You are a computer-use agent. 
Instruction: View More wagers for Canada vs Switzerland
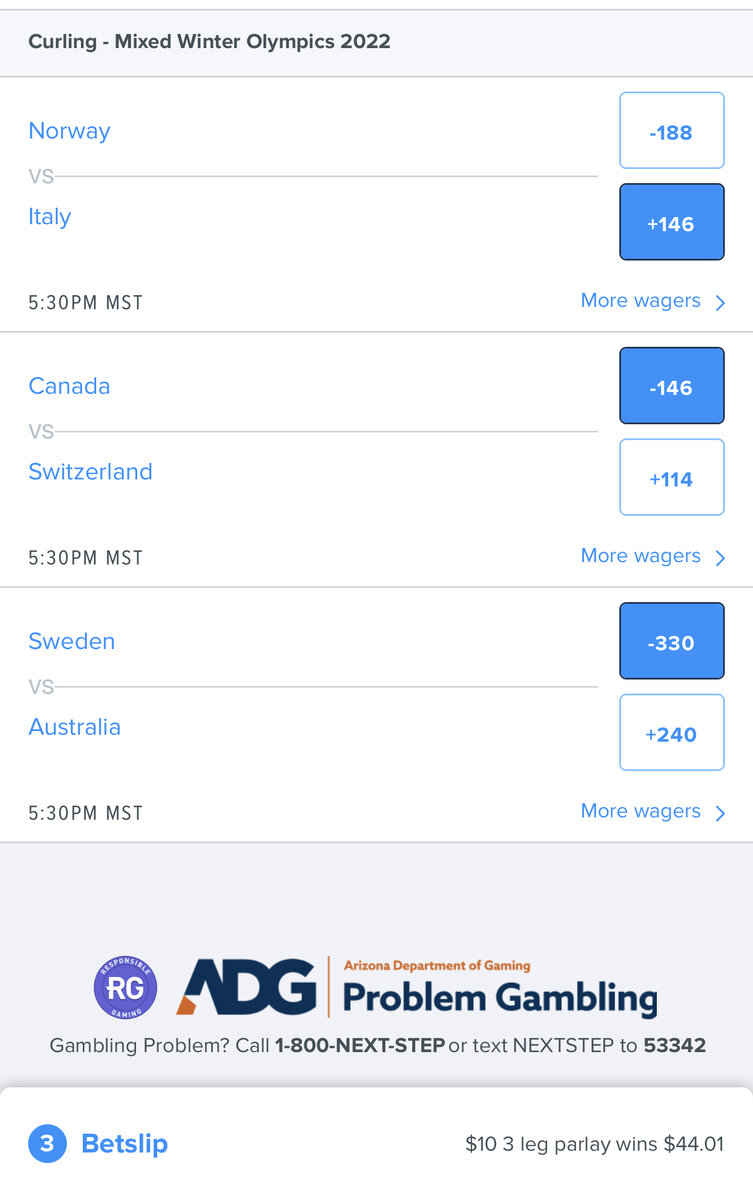pyautogui.click(x=652, y=556)
